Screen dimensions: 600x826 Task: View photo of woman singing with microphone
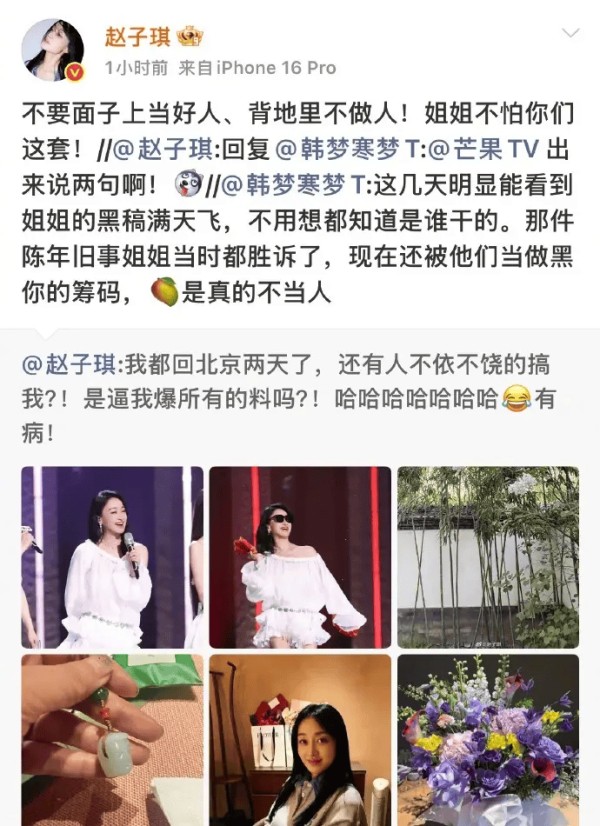pos(112,557)
